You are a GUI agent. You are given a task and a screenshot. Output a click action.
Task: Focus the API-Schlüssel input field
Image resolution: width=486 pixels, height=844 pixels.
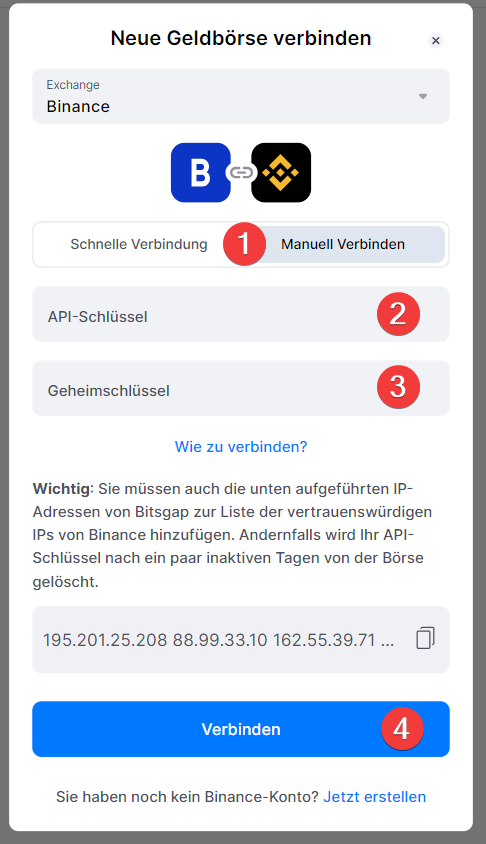(241, 314)
